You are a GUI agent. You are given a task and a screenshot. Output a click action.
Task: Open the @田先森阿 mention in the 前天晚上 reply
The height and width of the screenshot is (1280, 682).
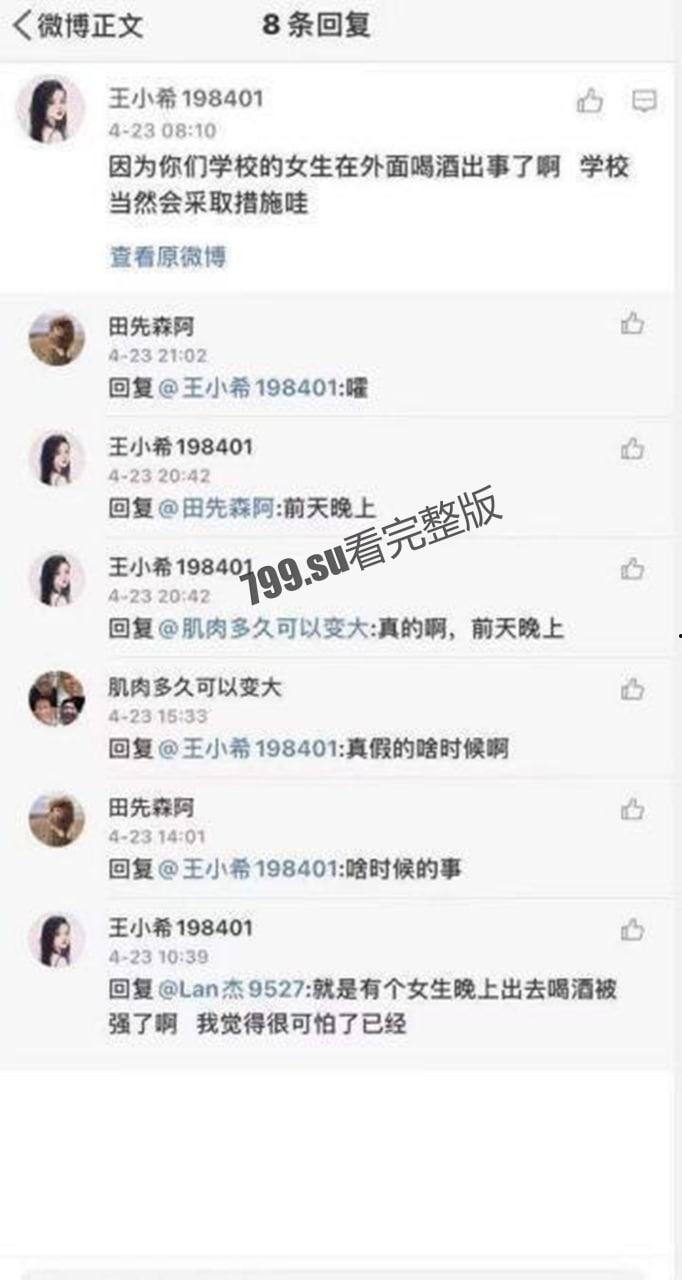(x=215, y=508)
